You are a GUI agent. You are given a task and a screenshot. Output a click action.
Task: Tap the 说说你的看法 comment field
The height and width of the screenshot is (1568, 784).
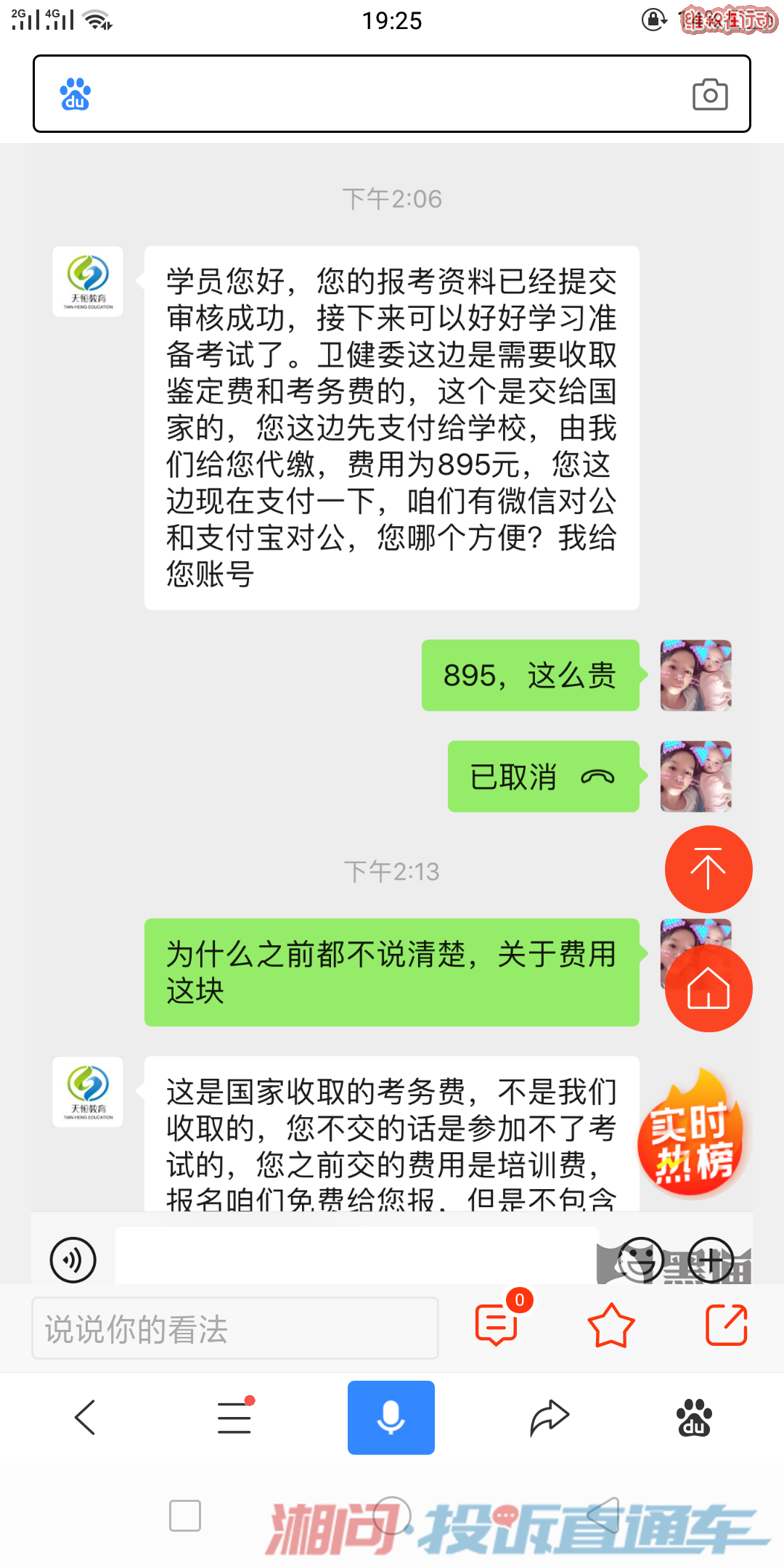(234, 1328)
